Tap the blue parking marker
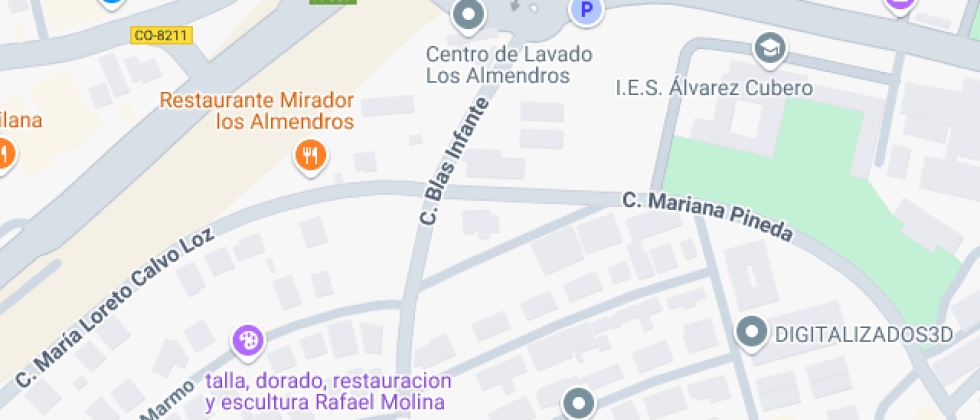 click(586, 11)
